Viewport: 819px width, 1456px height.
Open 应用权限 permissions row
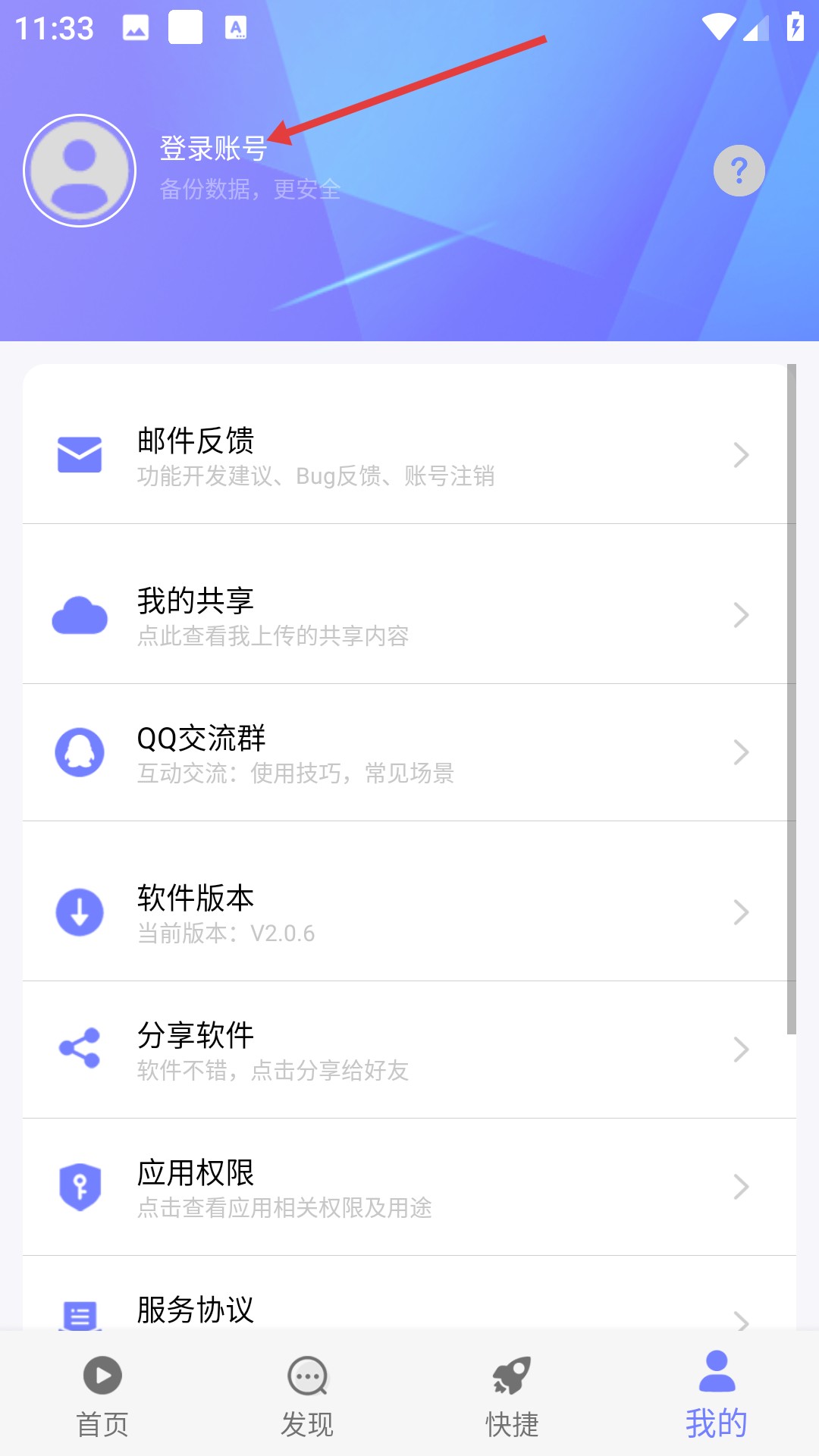[x=409, y=1187]
